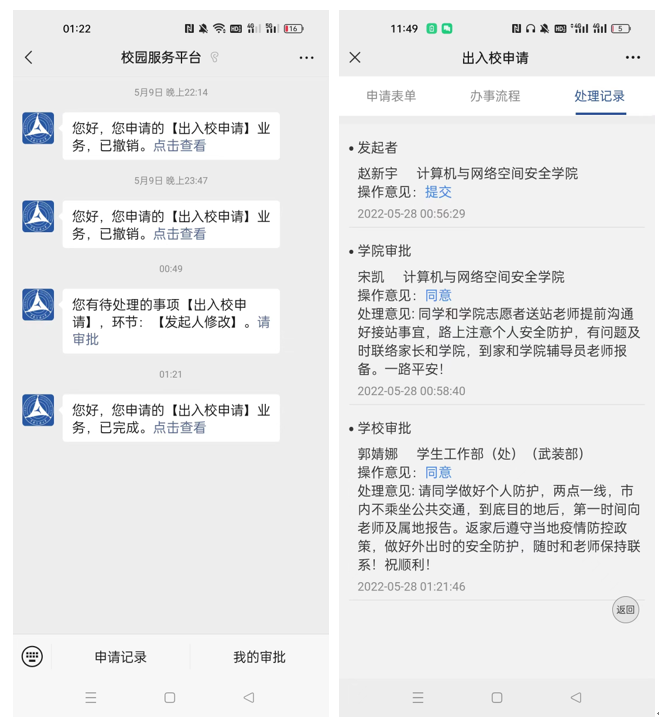Switch to keyboard input icon
The image size is (659, 724).
pos(32,657)
